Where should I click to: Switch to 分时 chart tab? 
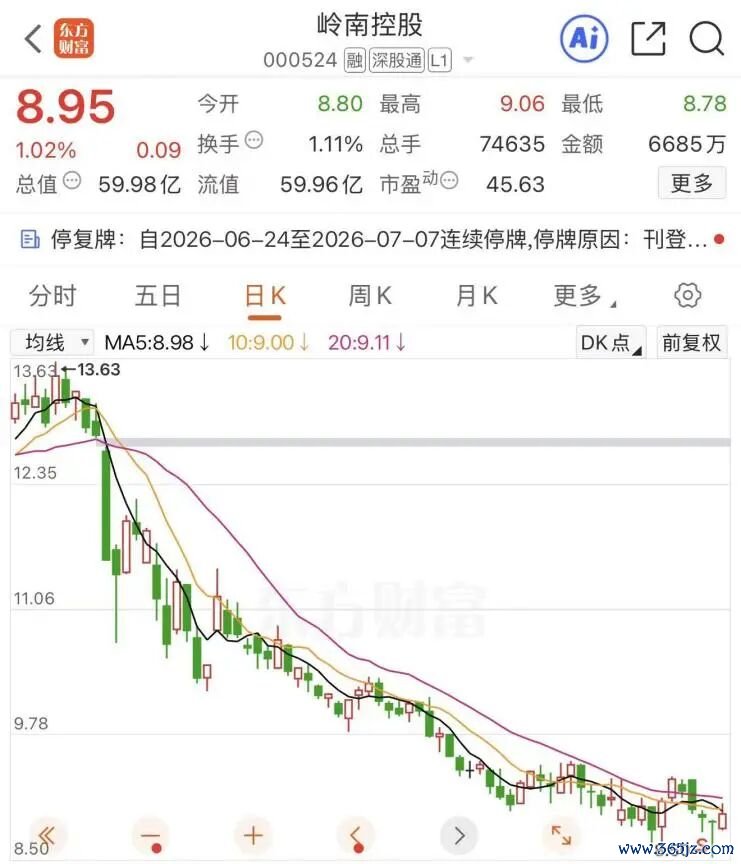click(52, 296)
